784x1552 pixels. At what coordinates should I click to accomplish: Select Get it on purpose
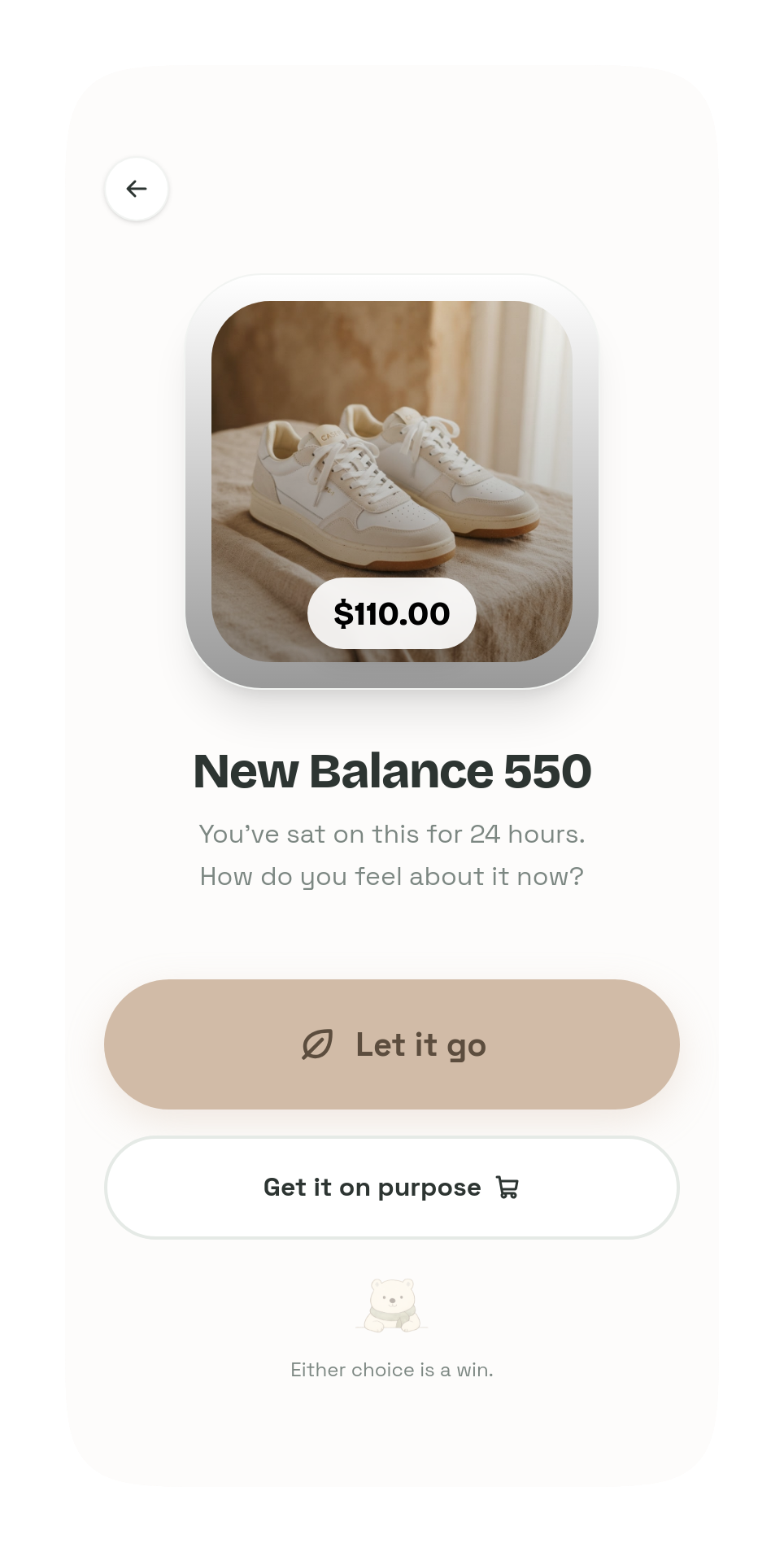click(392, 1188)
